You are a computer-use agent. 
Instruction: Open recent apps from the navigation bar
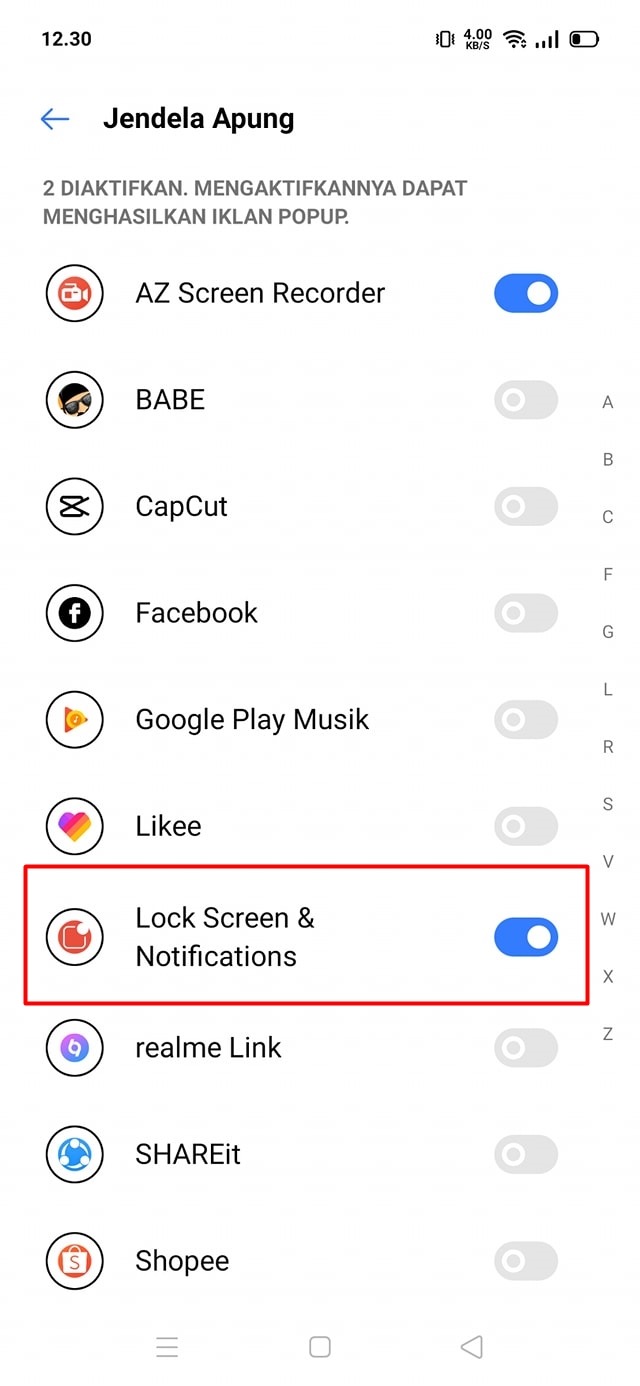tap(168, 1347)
